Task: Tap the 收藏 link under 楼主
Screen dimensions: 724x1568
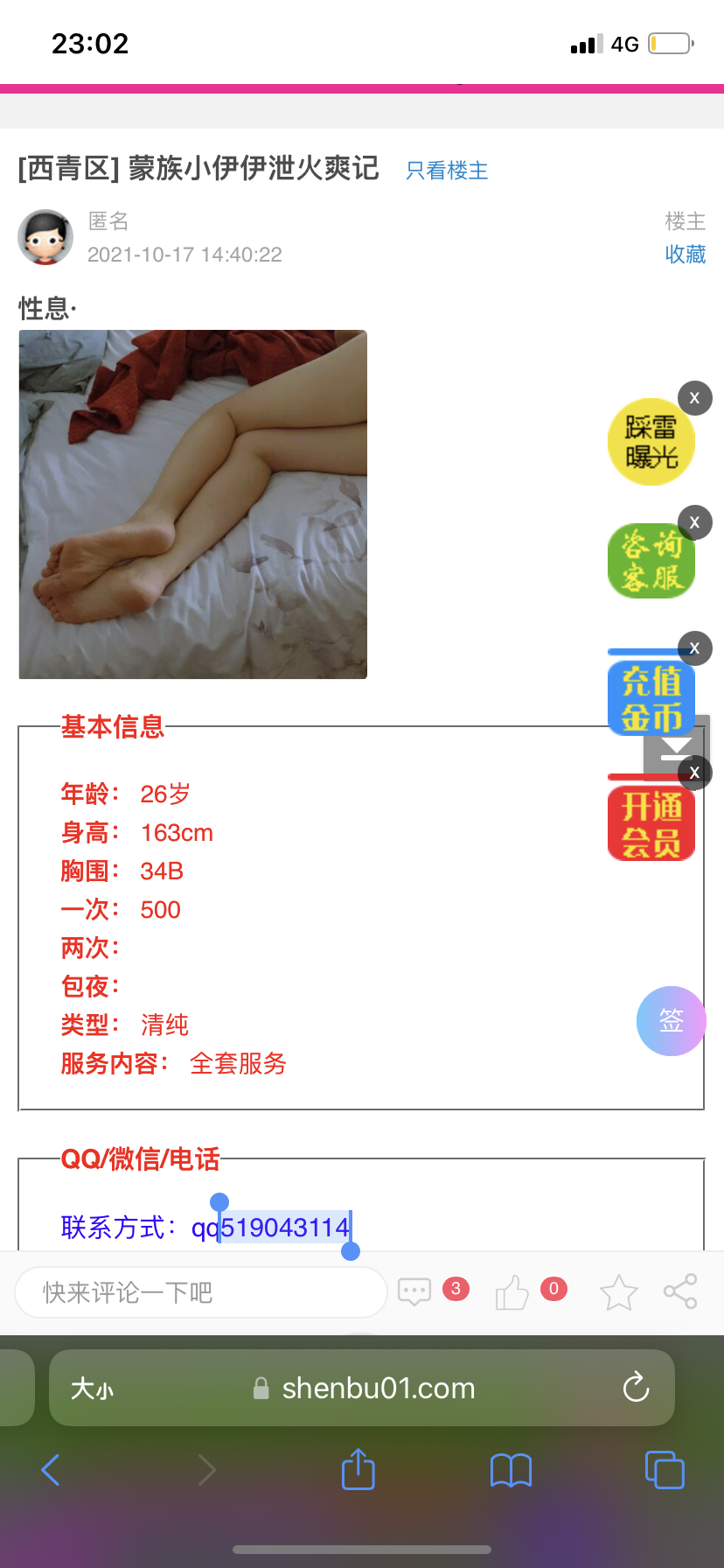Action: point(685,255)
